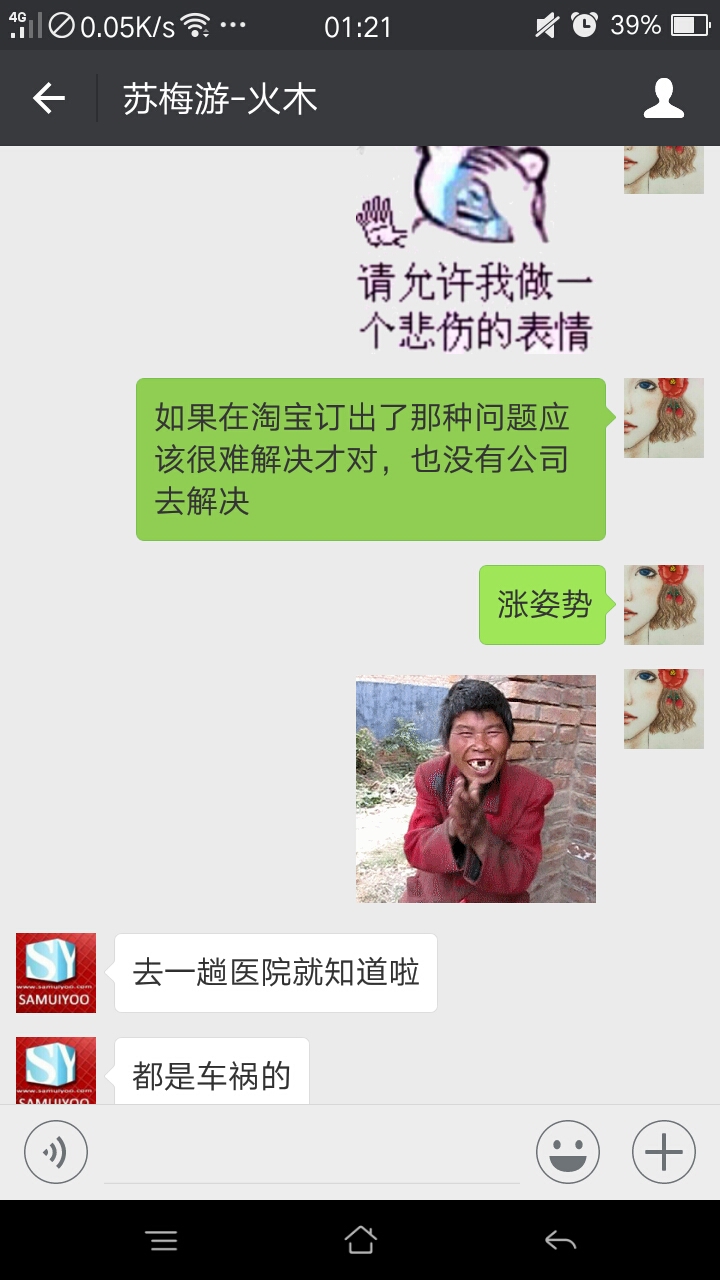The height and width of the screenshot is (1280, 720).
Task: Tap the message text field
Action: (x=312, y=1155)
